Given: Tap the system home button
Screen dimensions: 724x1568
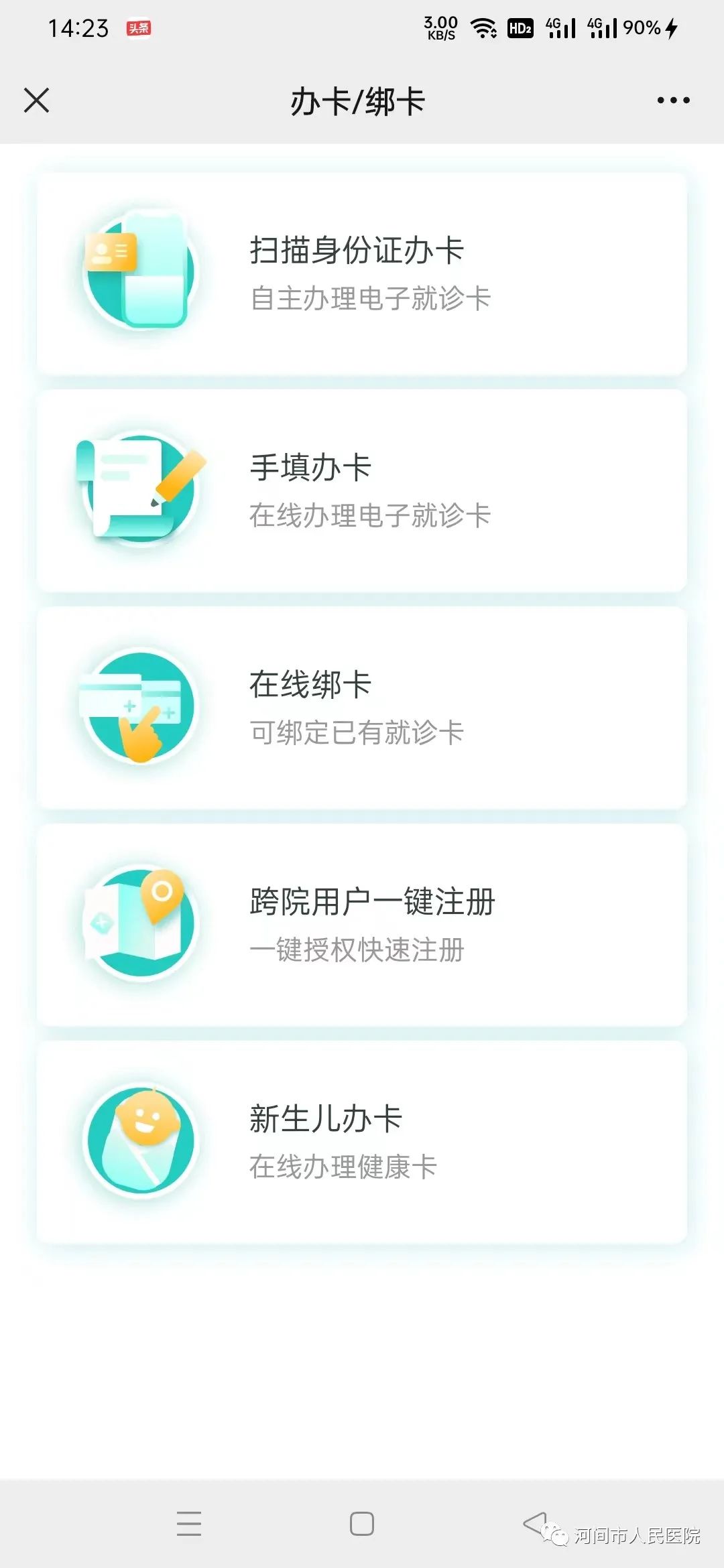Looking at the screenshot, I should pyautogui.click(x=362, y=1524).
